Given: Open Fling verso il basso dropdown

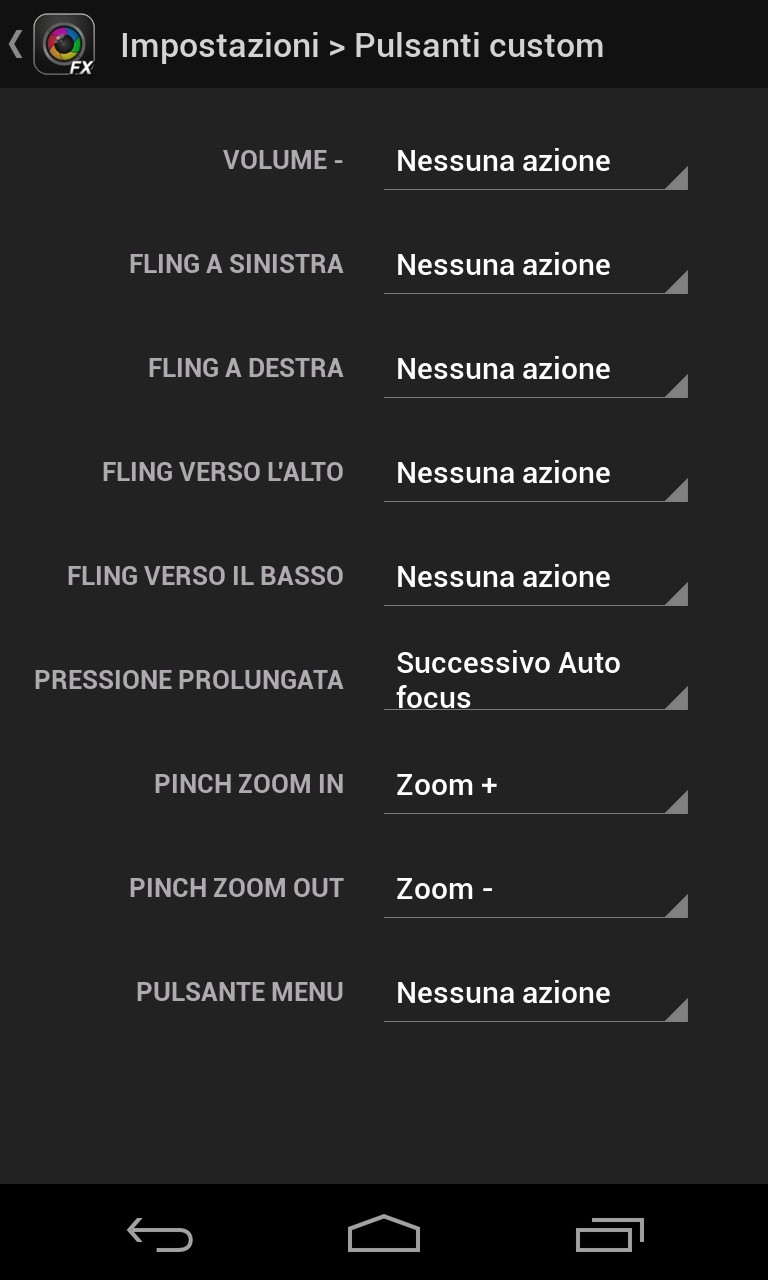Looking at the screenshot, I should (535, 578).
